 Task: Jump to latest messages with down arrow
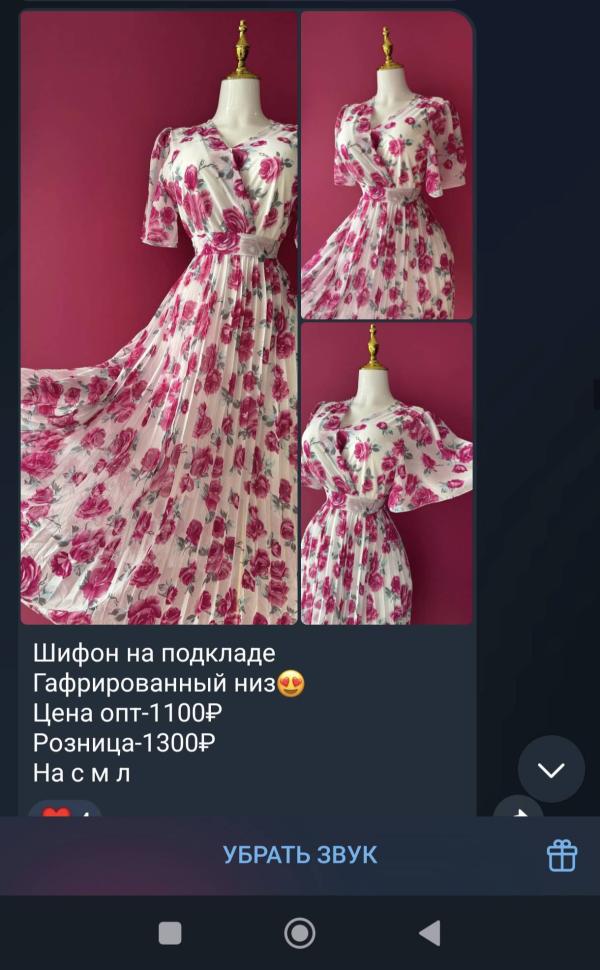[x=551, y=770]
